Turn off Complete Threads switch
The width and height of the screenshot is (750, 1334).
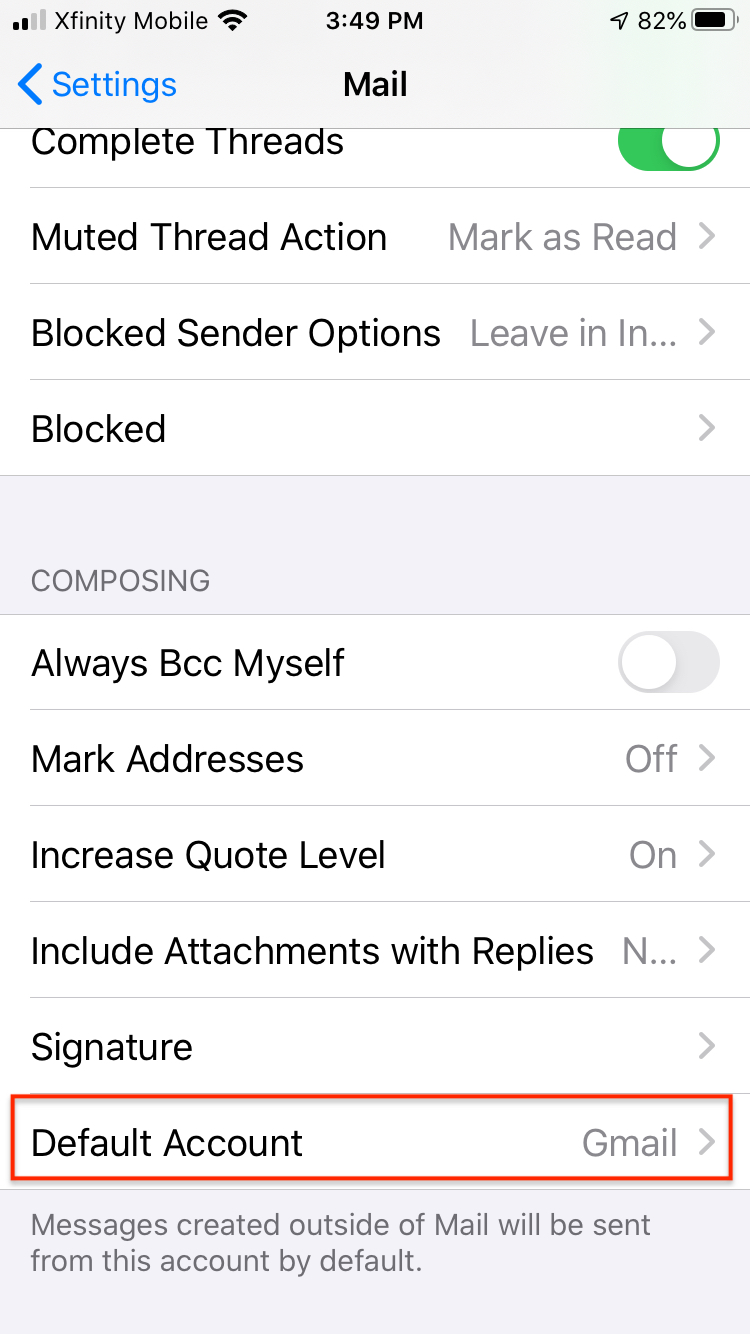tap(669, 146)
